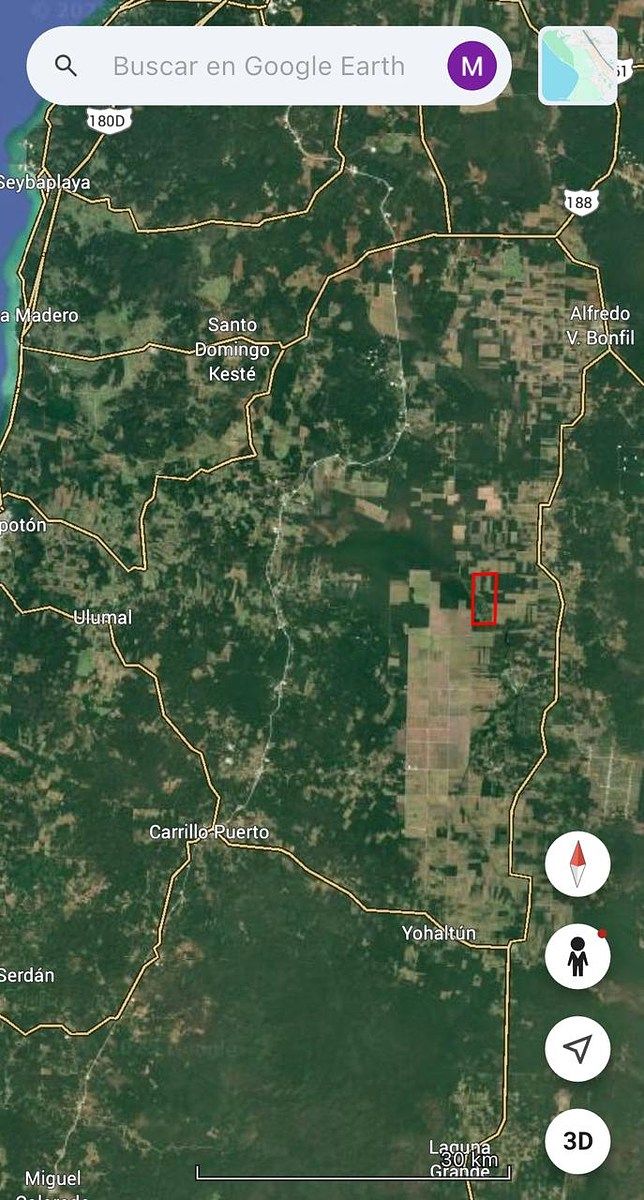Screen dimensions: 644x1200
Task: Go to my current location
Action: click(x=577, y=1048)
